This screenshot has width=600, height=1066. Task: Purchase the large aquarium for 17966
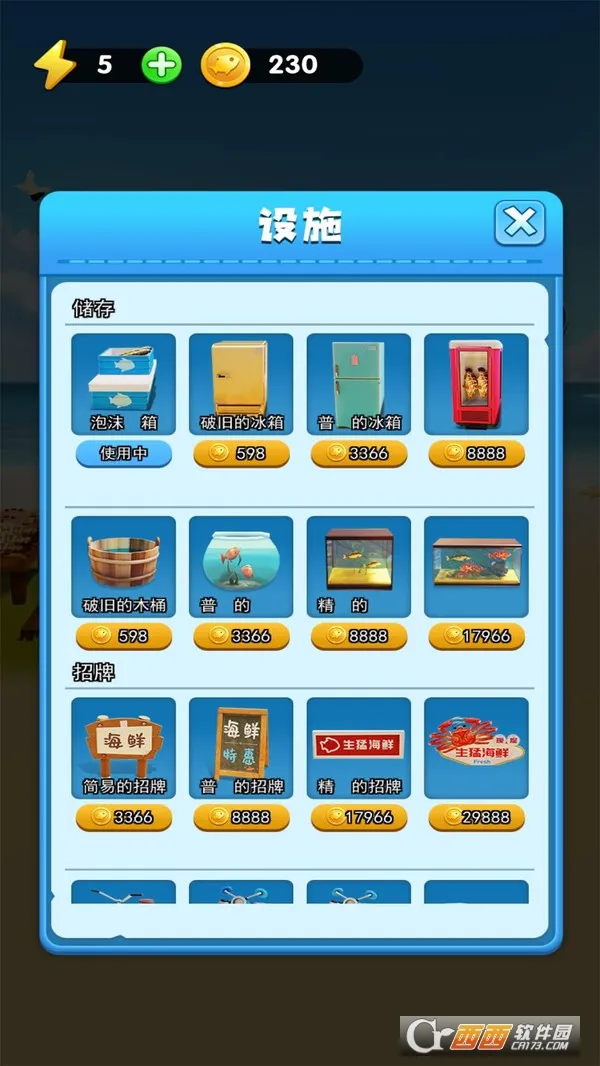click(477, 635)
